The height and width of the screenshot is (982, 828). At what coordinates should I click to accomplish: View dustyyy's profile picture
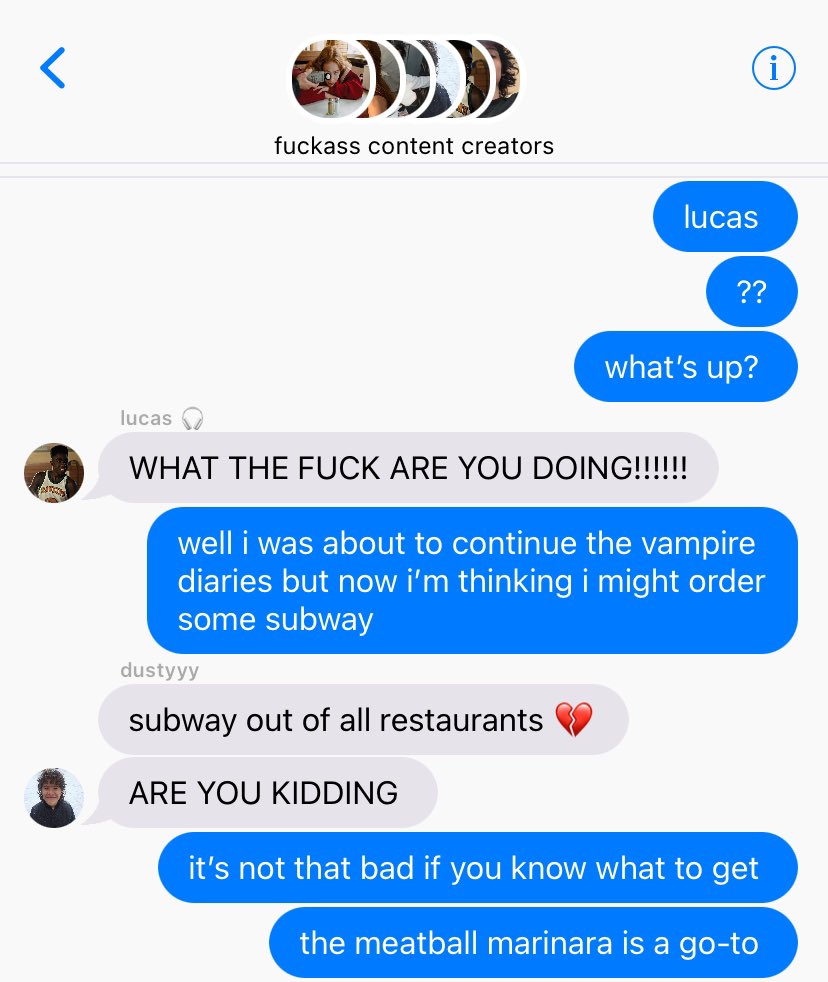pyautogui.click(x=53, y=797)
